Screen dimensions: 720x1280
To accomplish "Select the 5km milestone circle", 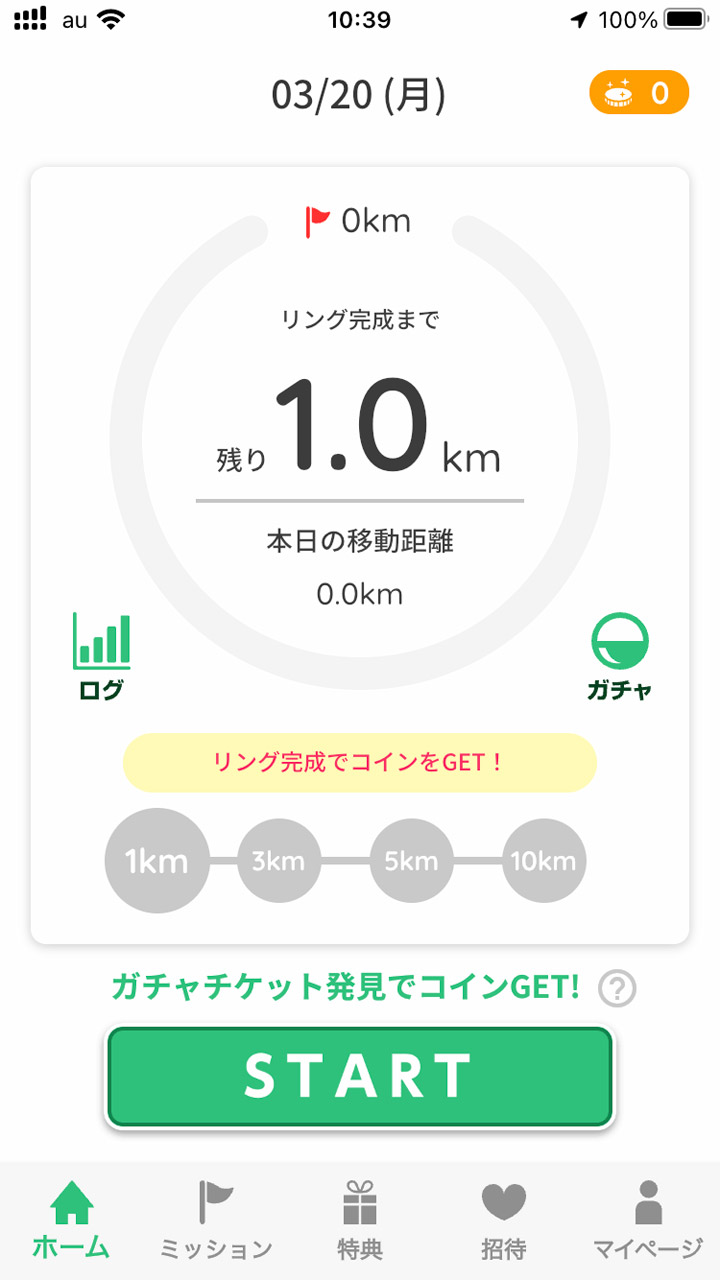I will 410,859.
